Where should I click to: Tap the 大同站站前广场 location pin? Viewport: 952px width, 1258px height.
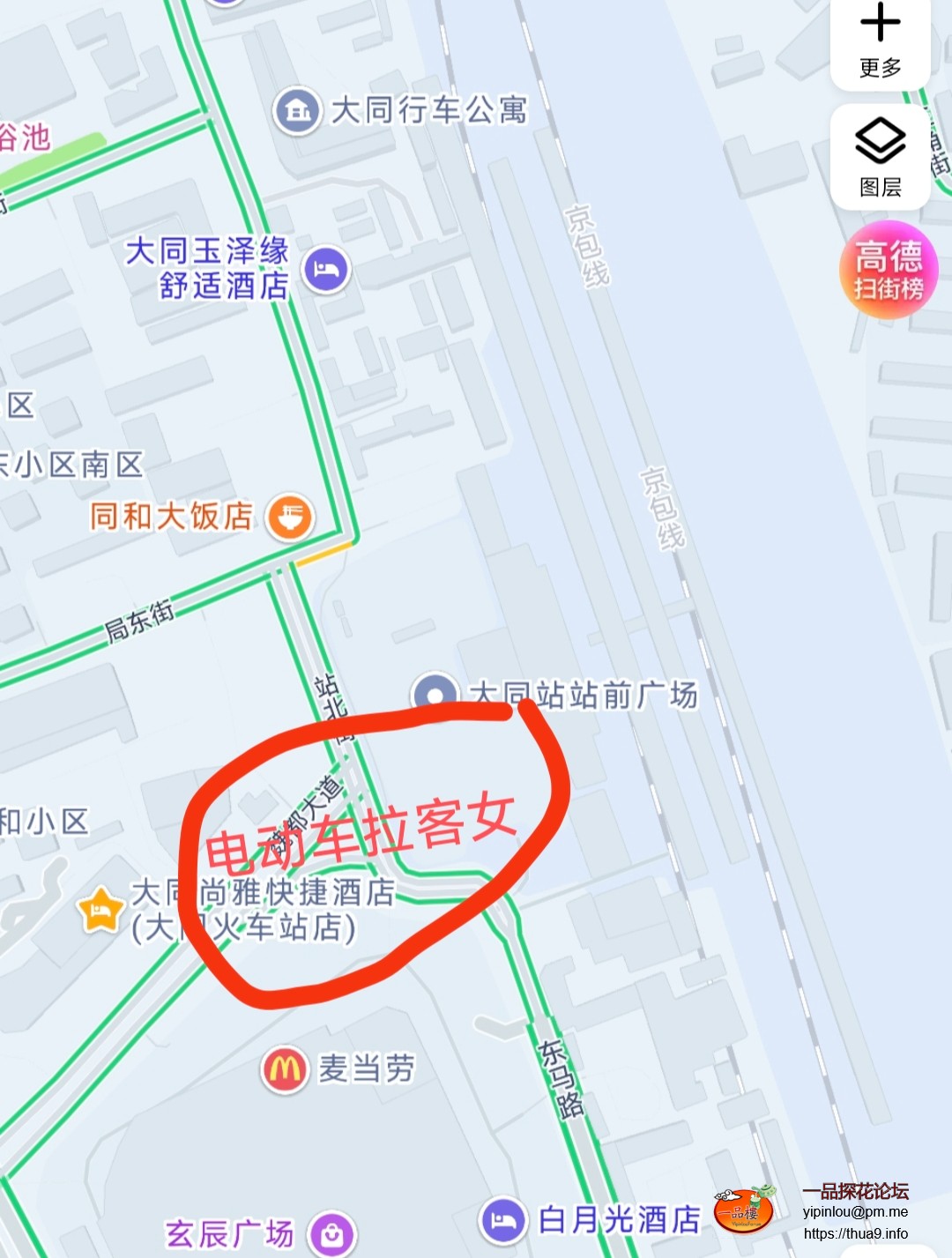point(435,695)
